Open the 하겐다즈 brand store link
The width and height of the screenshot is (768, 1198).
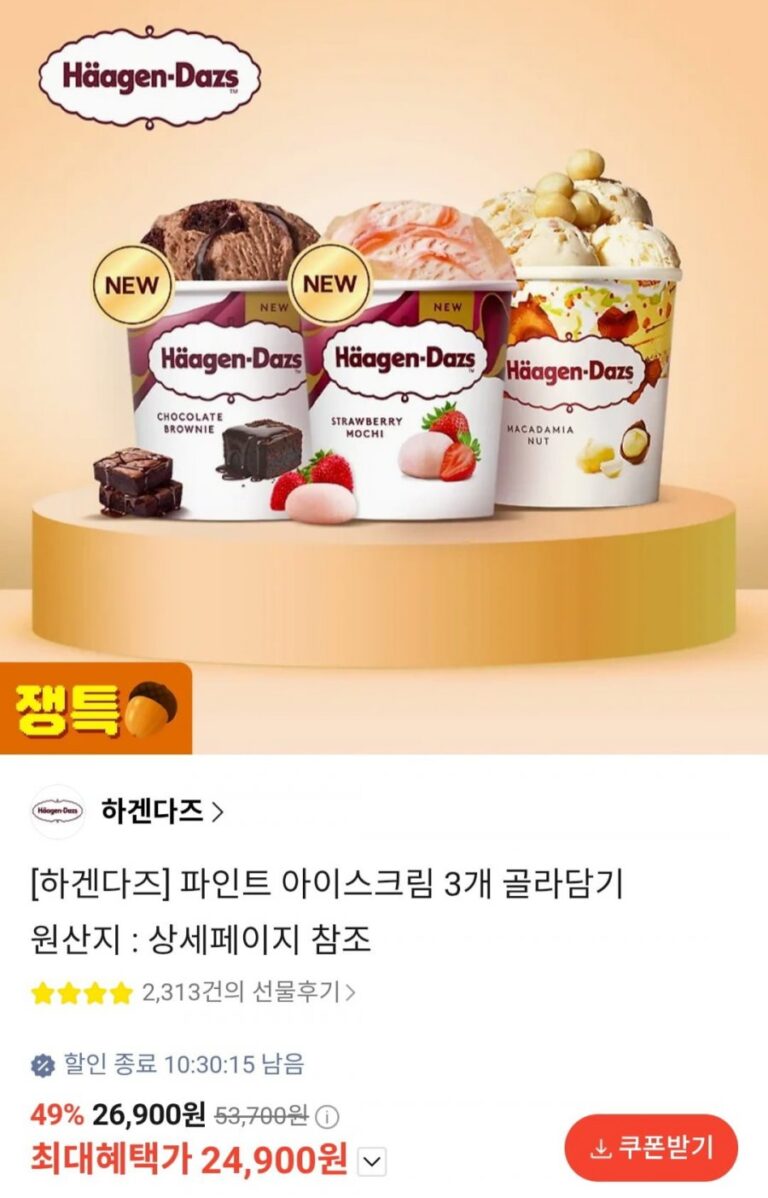[163, 811]
